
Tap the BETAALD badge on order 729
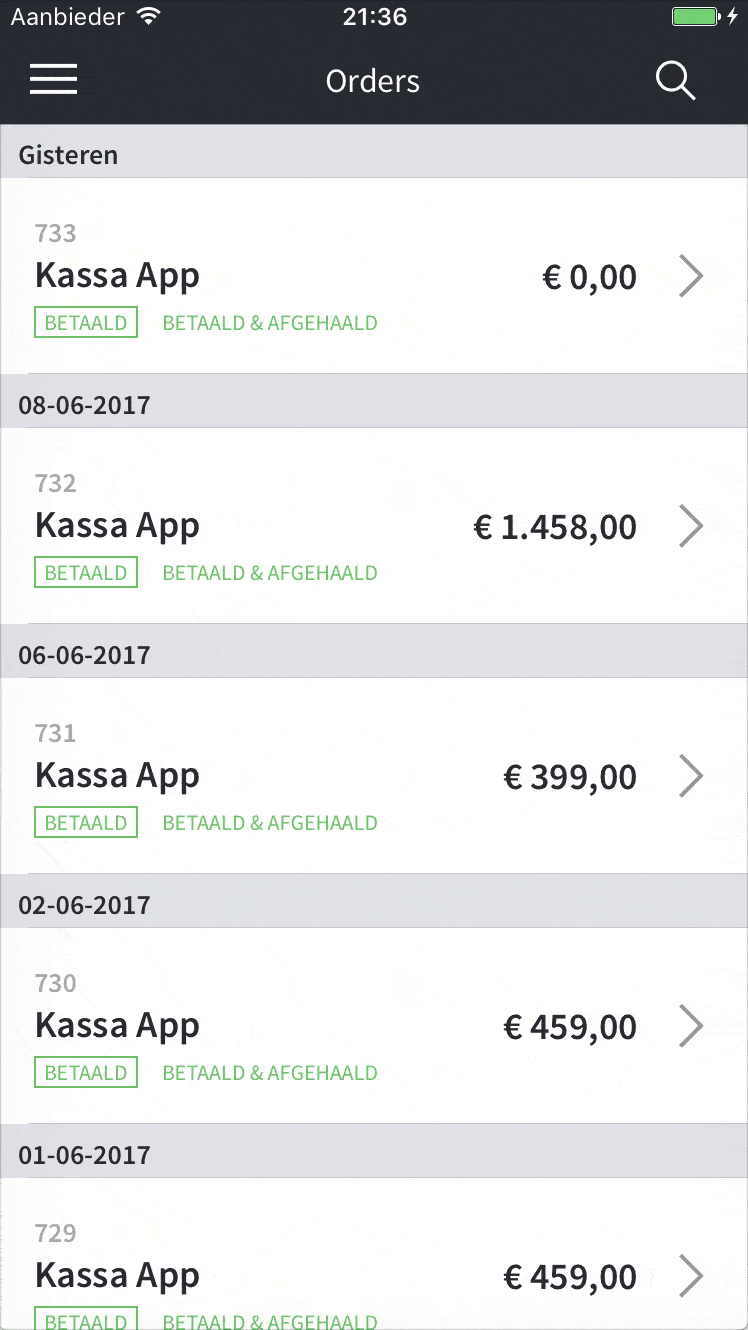coord(85,1320)
